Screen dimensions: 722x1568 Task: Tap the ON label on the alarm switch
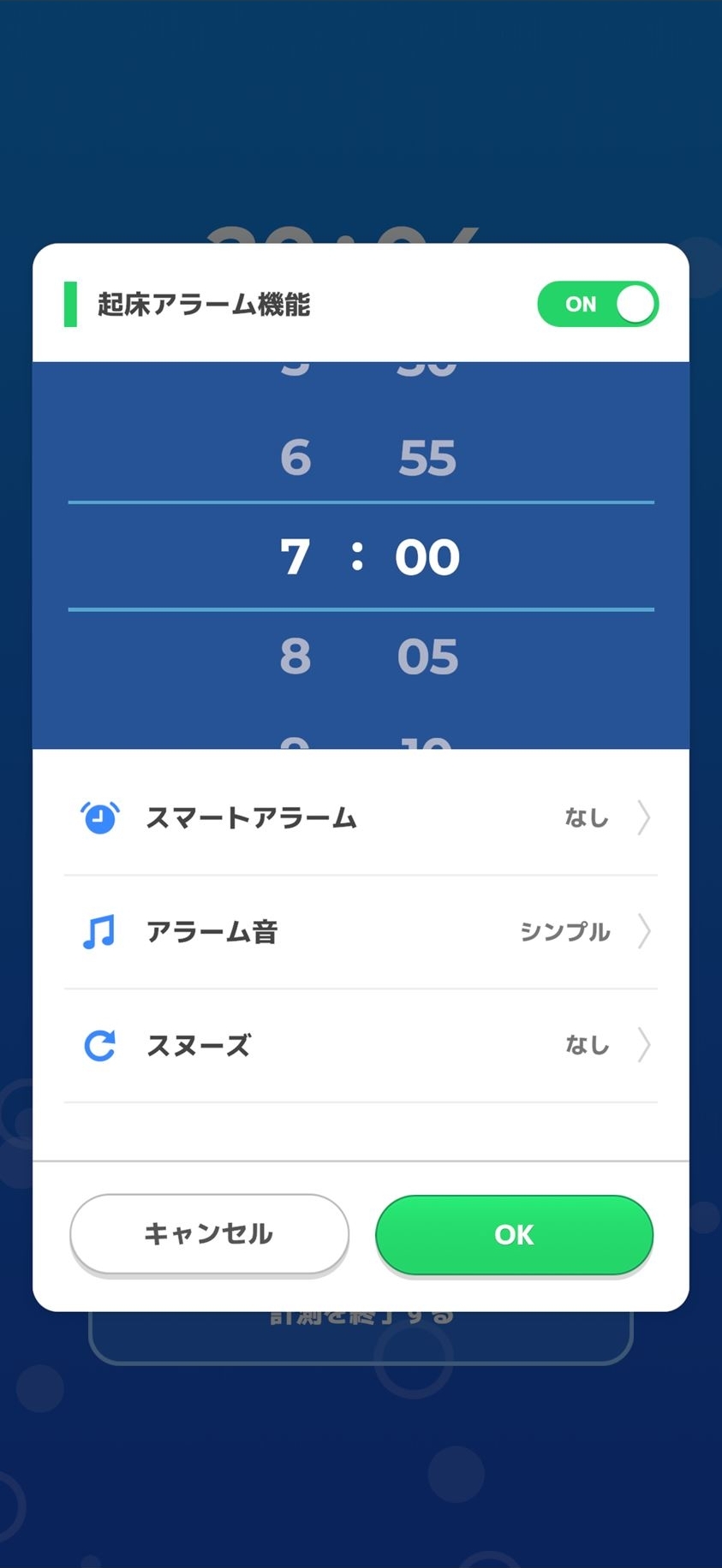[581, 304]
